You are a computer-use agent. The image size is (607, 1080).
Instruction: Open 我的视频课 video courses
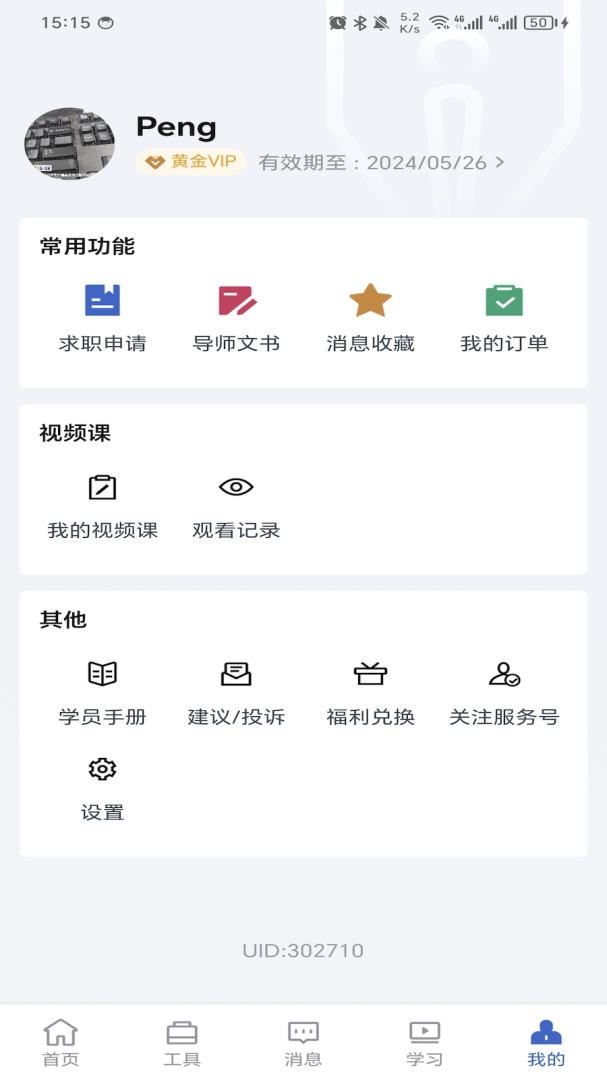coord(102,505)
